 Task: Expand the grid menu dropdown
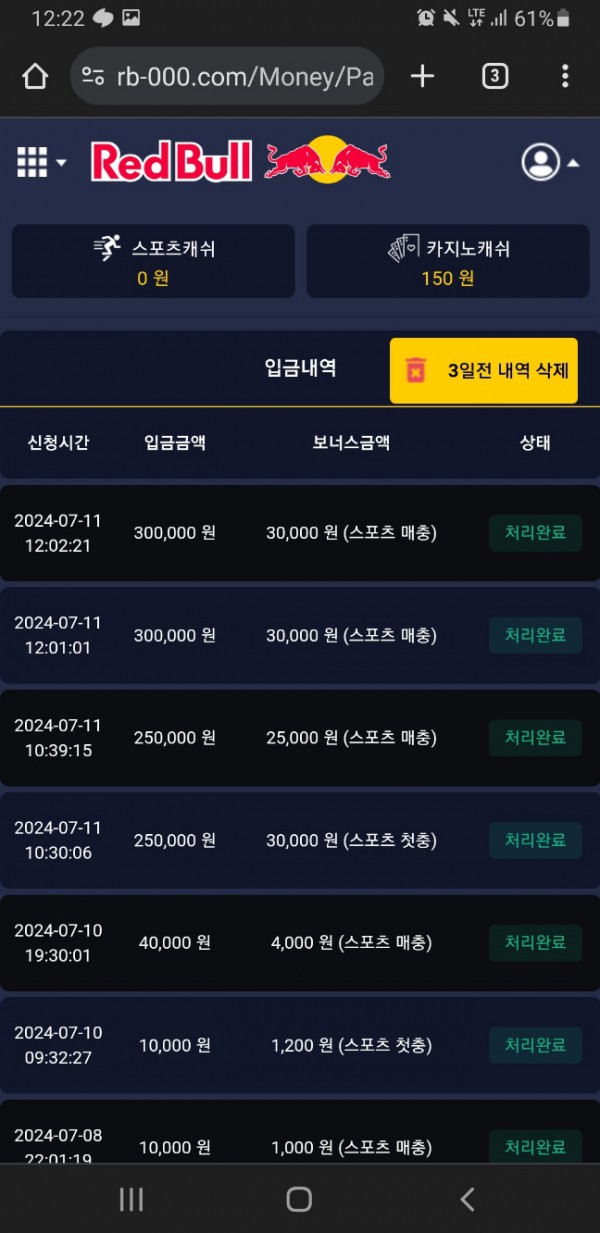point(42,161)
